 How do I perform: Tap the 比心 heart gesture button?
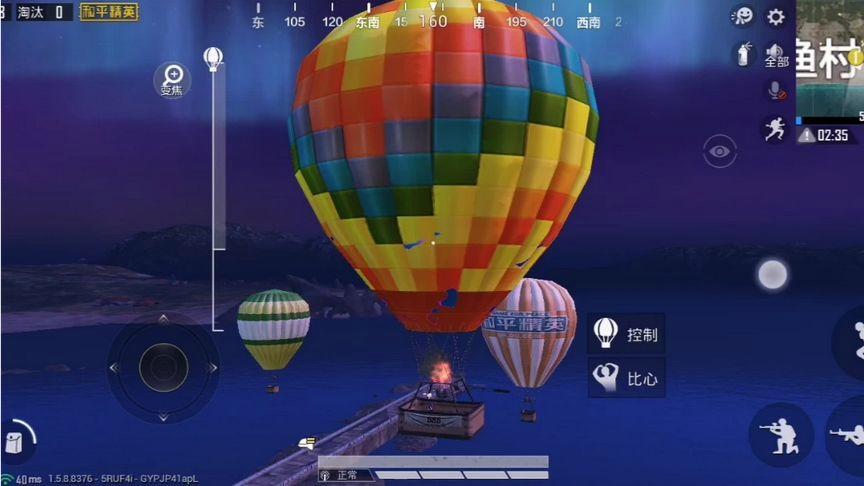(x=627, y=378)
